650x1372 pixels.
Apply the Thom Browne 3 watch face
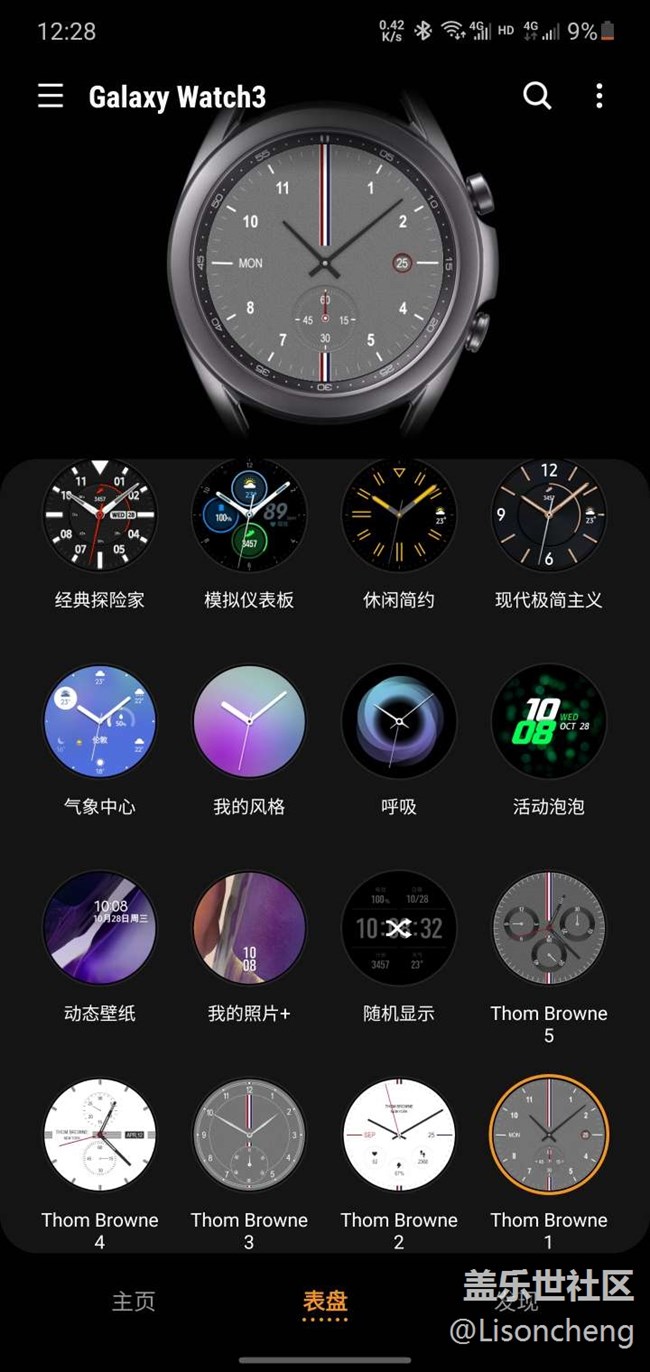point(249,1135)
